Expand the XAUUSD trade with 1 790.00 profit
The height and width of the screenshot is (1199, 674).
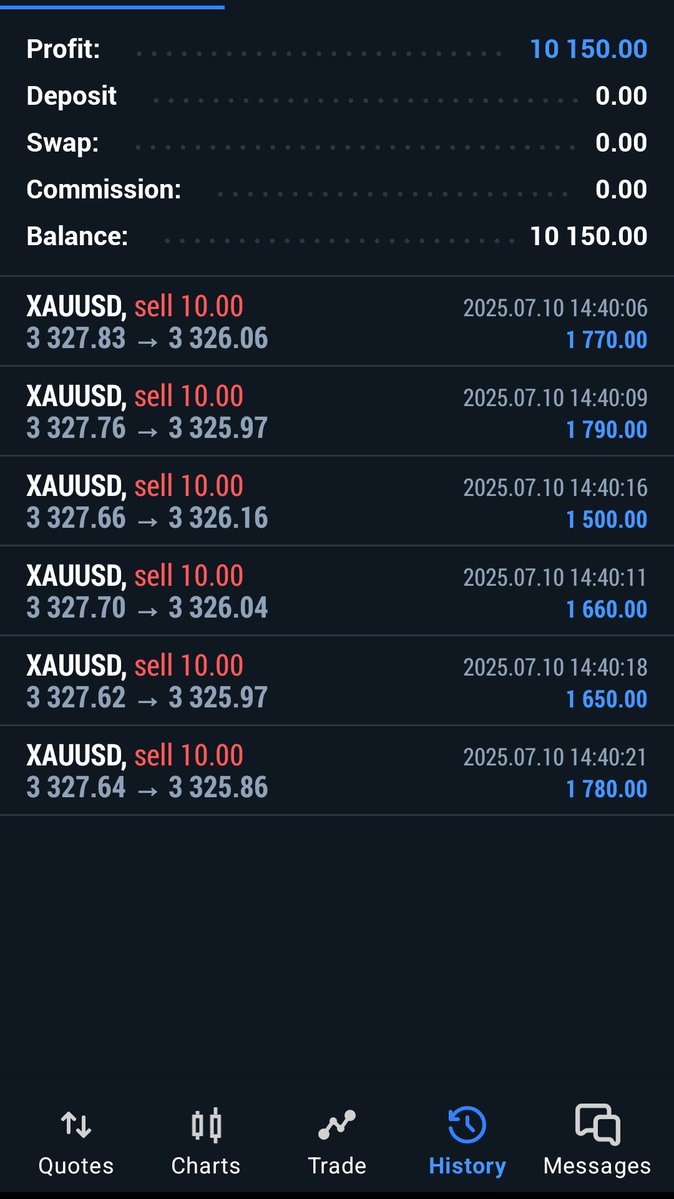point(337,411)
